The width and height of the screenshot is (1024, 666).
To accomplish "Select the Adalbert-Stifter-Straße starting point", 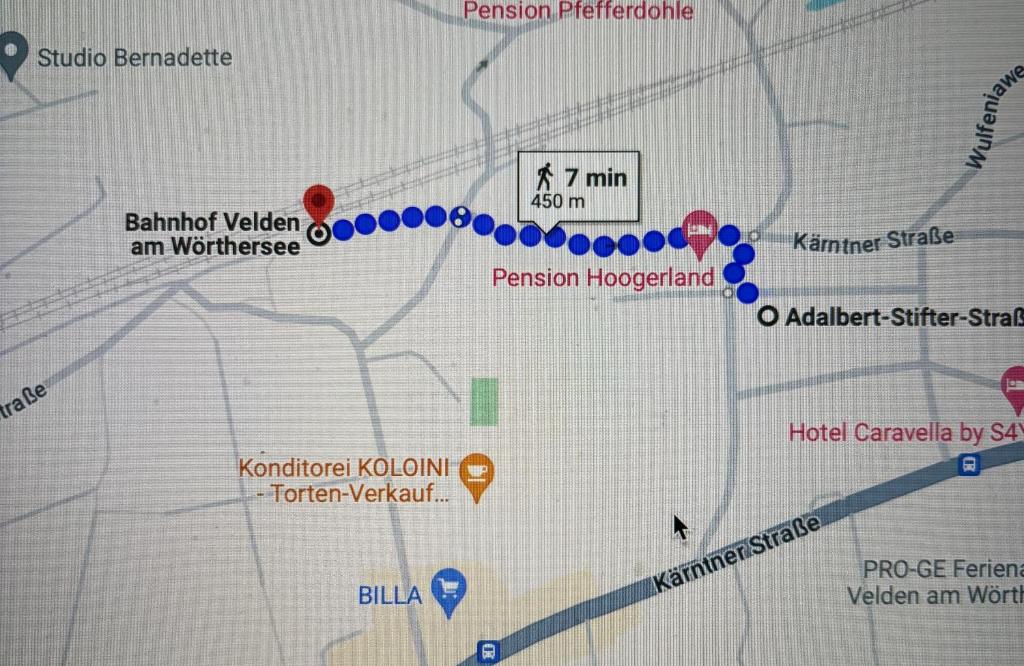I will [768, 317].
